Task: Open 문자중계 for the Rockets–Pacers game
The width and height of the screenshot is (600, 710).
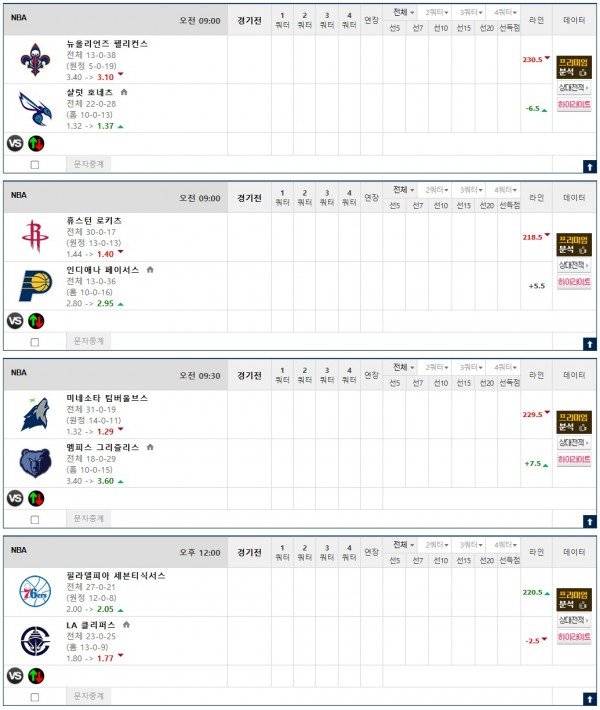Action: pyautogui.click(x=89, y=341)
